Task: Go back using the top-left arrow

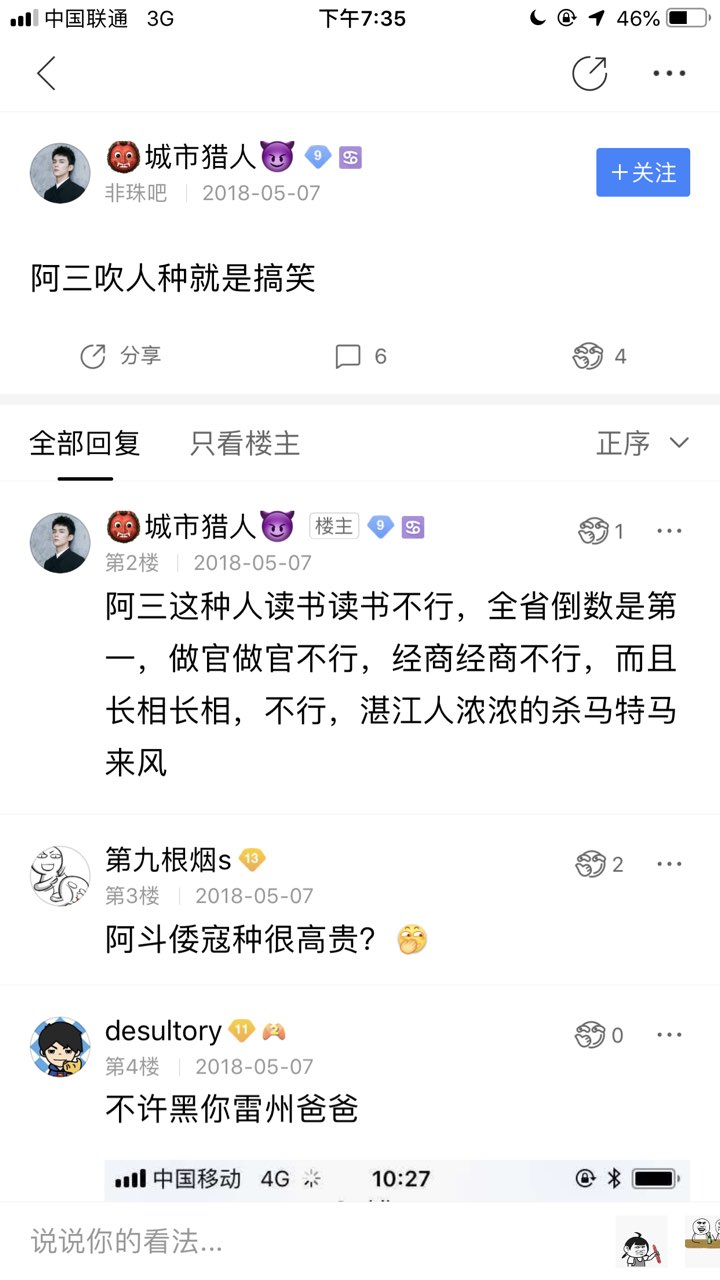Action: pyautogui.click(x=46, y=74)
